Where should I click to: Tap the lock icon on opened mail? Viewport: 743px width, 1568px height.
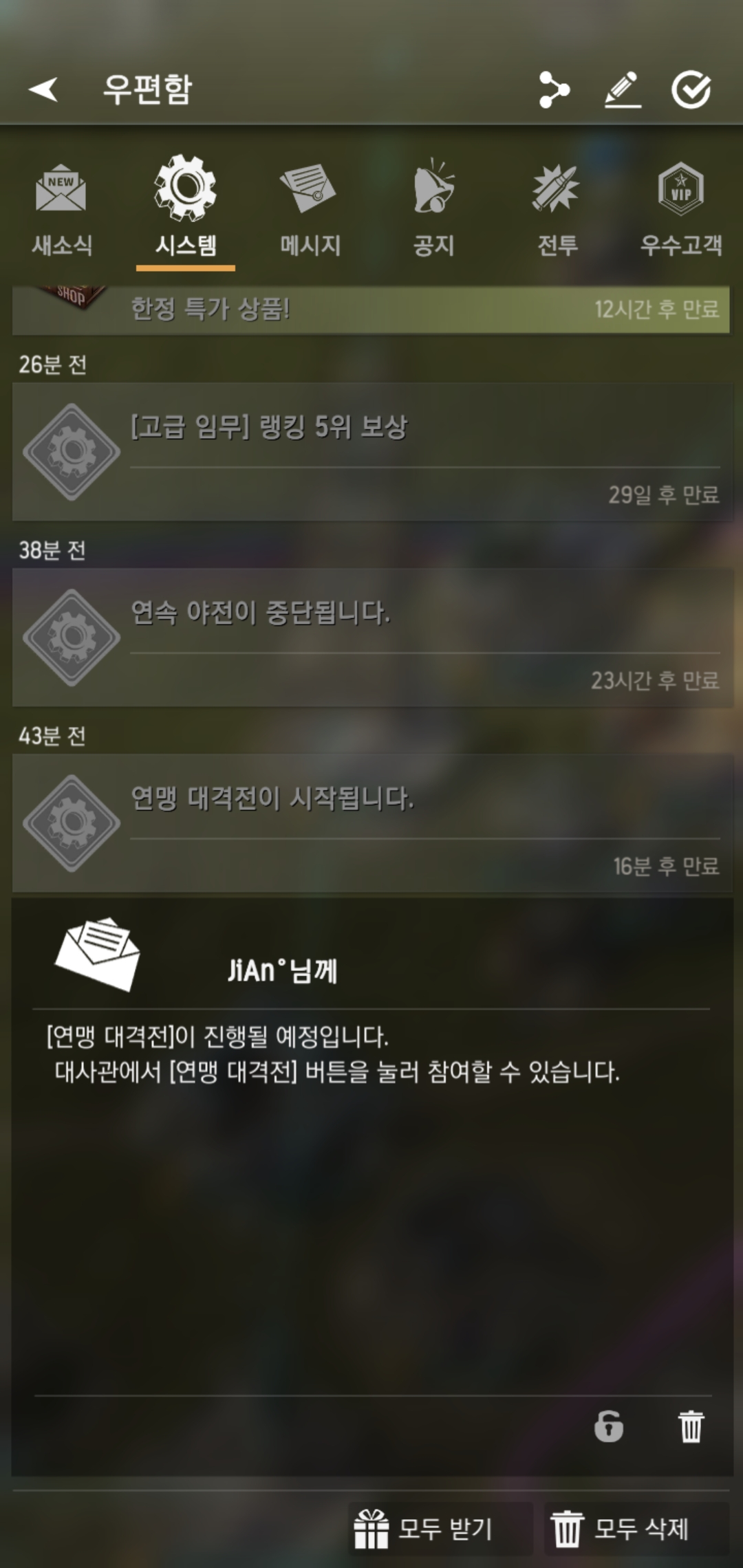(609, 1426)
